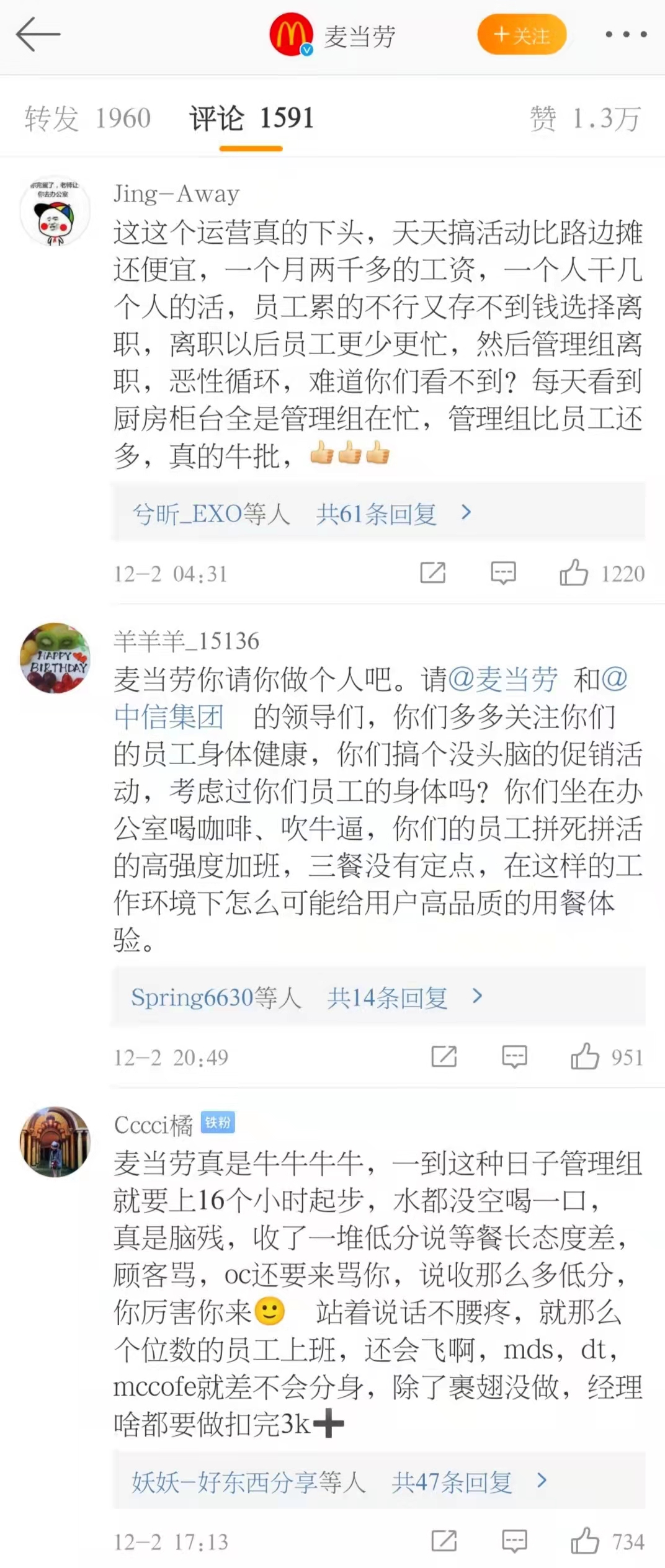Viewport: 665px width, 1568px height.
Task: Repost Cccci橘's comment
Action: click(x=444, y=1540)
